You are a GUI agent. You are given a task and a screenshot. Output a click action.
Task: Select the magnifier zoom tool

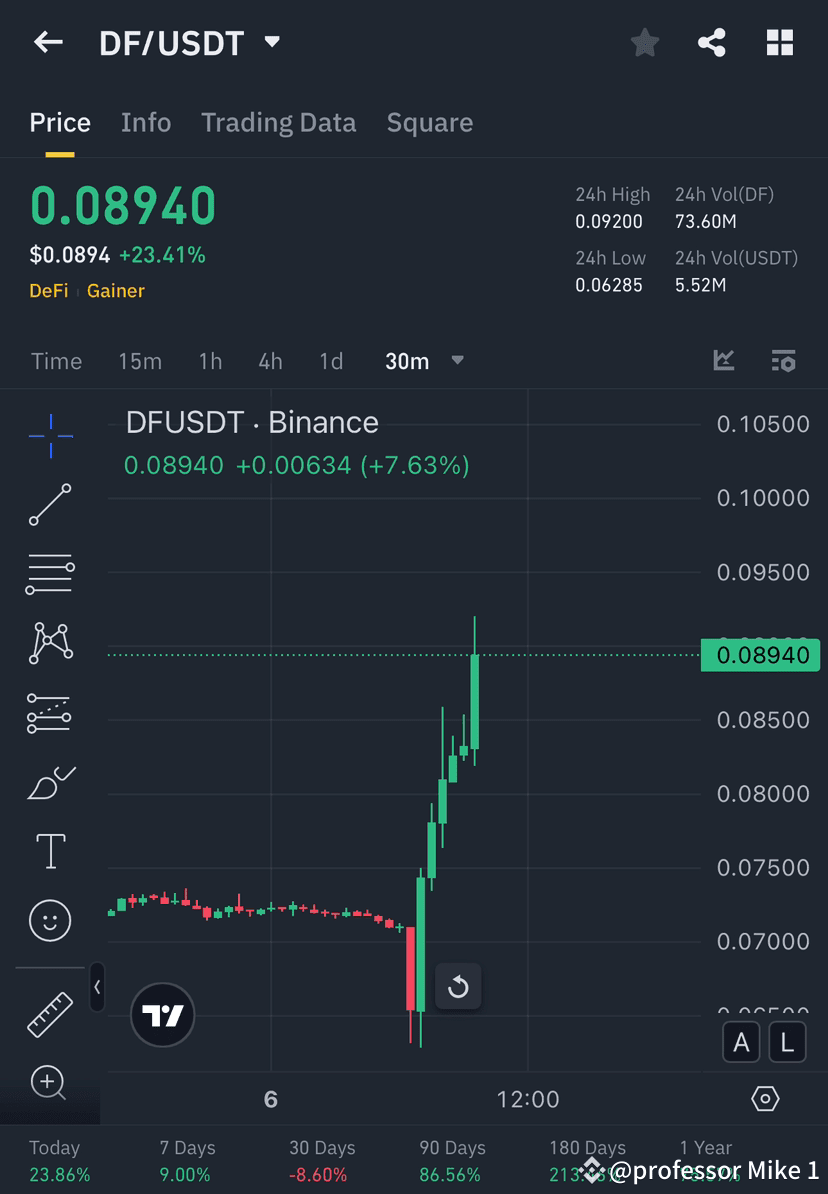point(50,1083)
